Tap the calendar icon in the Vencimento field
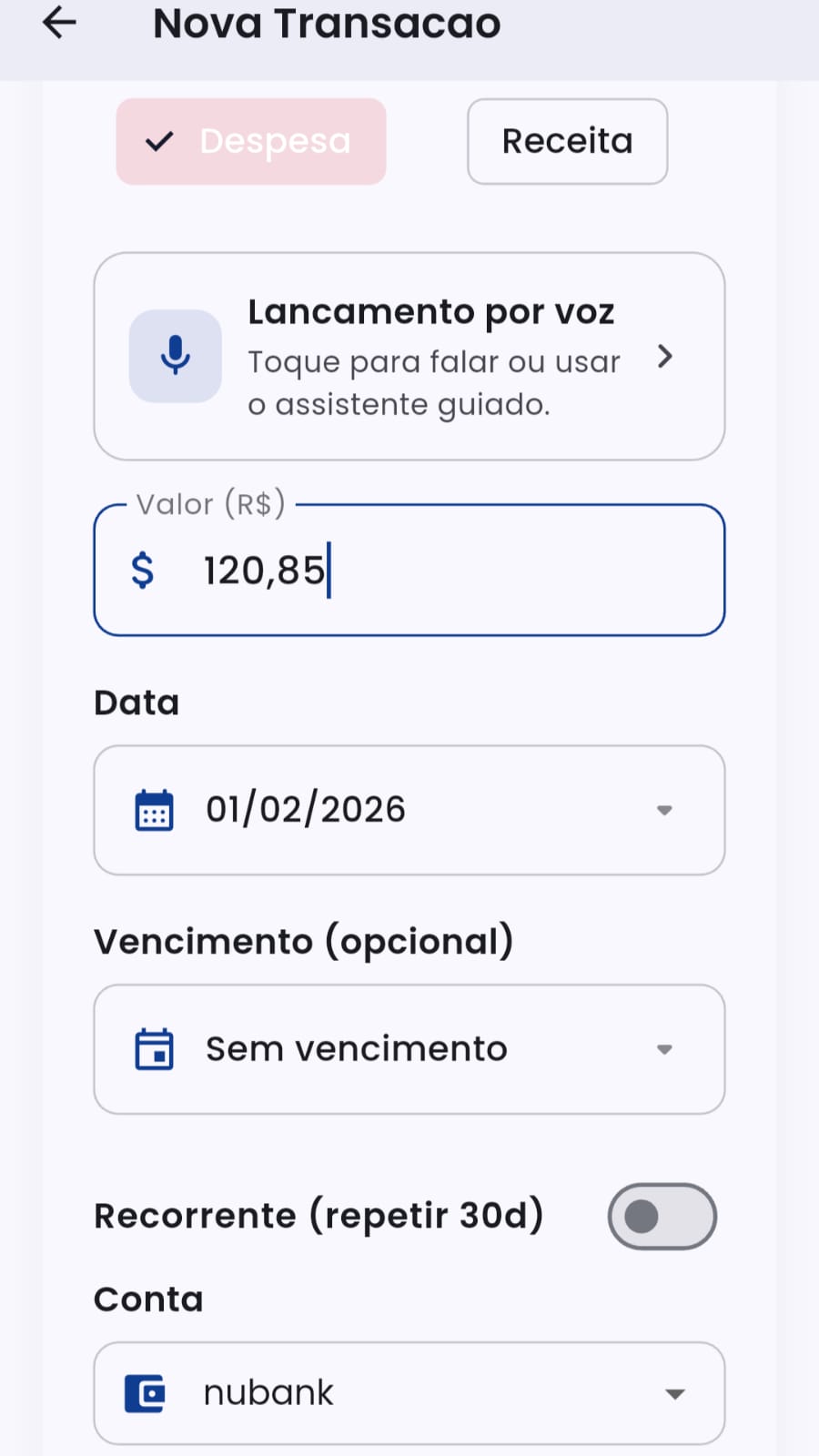 156,1048
